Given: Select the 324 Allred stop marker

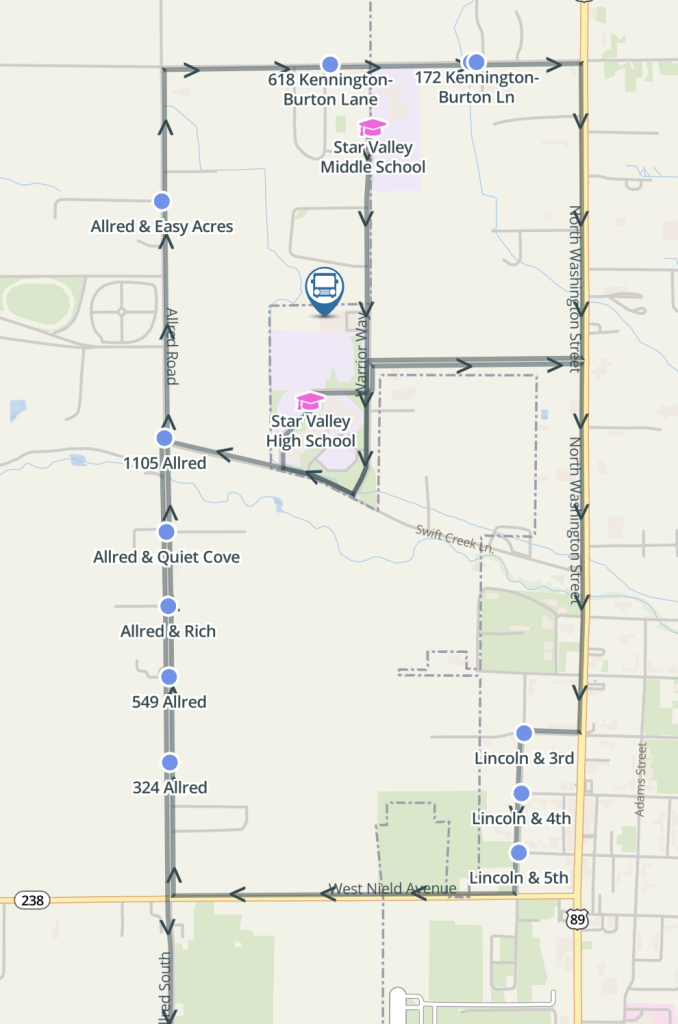Looking at the screenshot, I should click(169, 762).
